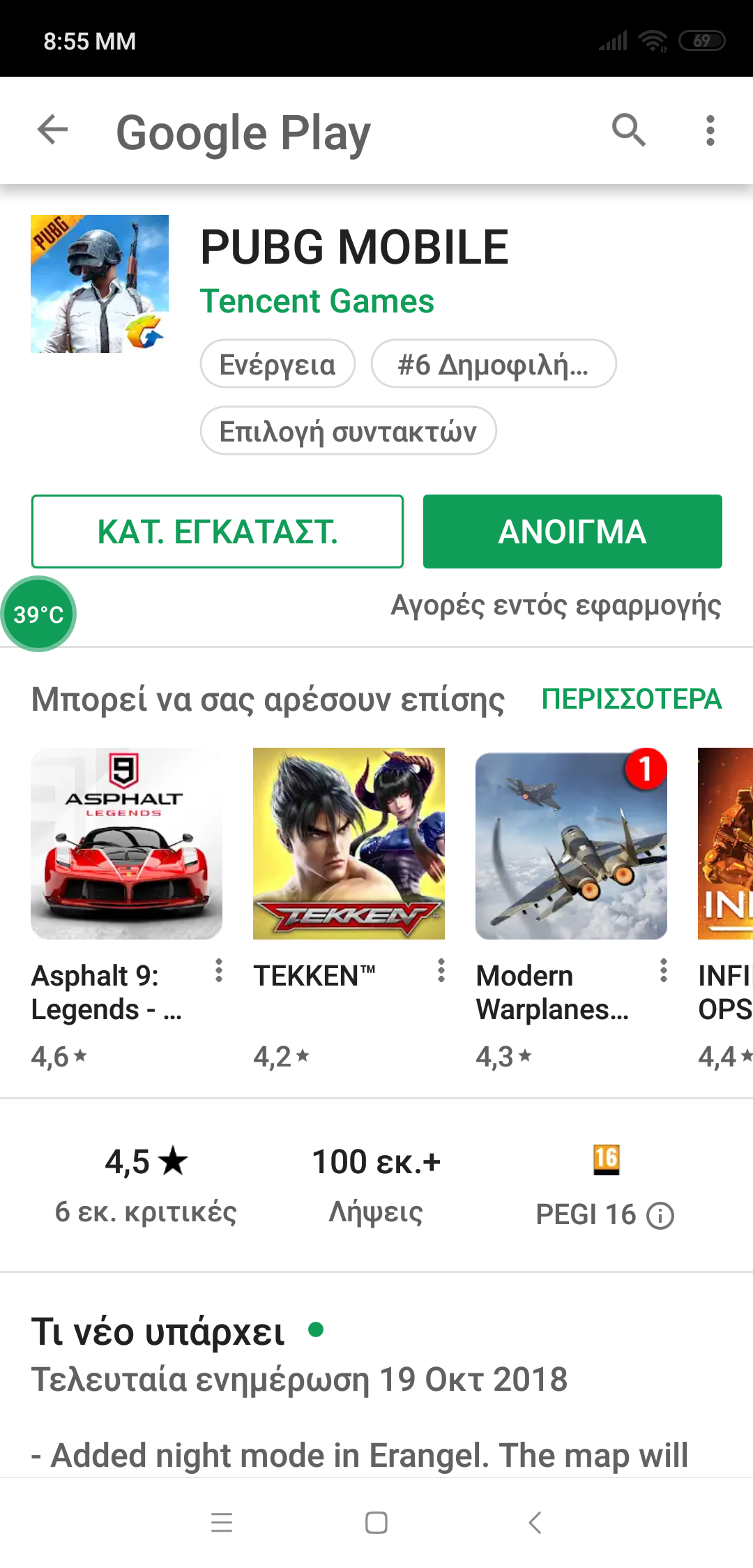Open the Επιλογή συντακτών chip

click(x=348, y=431)
